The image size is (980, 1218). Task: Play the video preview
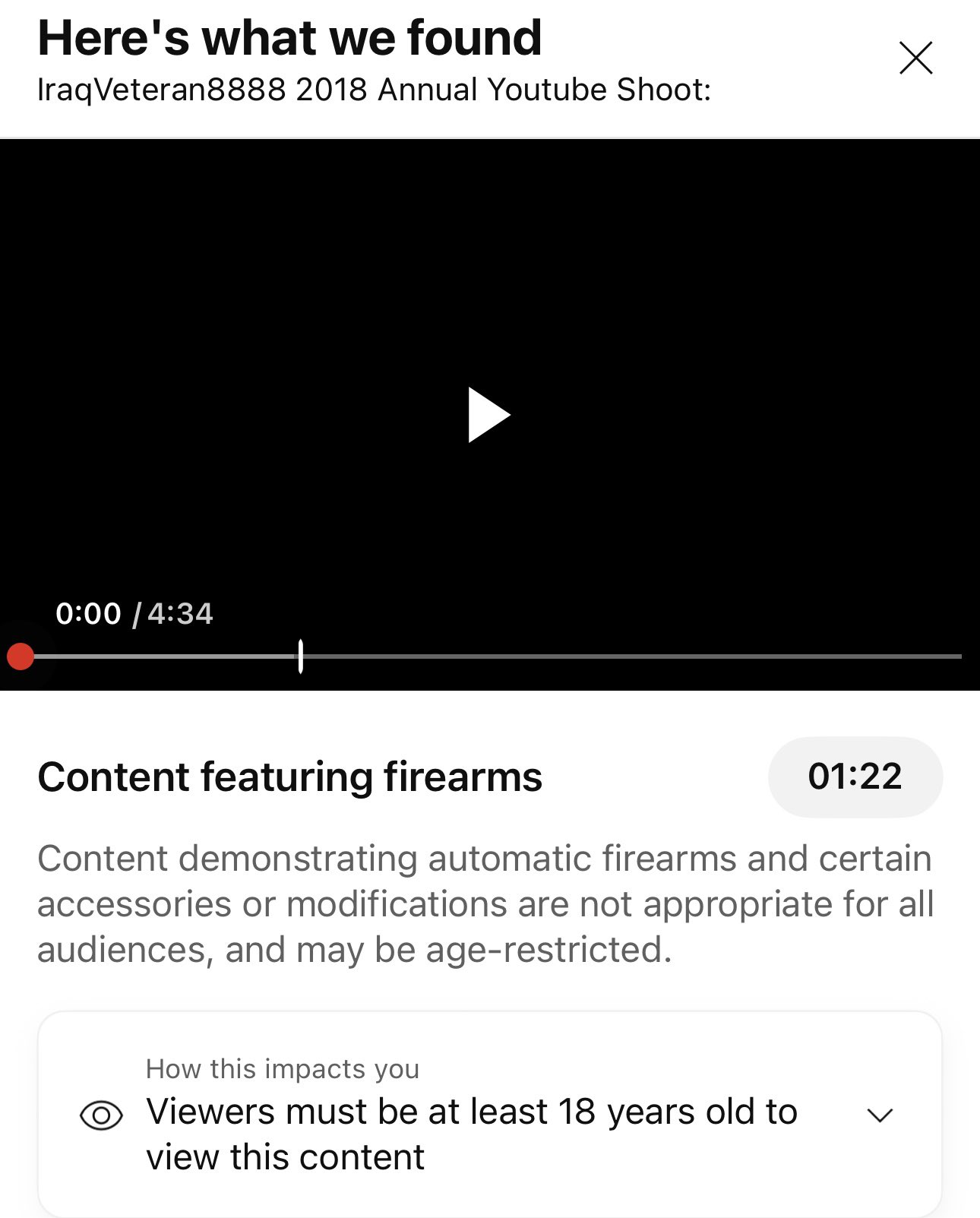(488, 415)
